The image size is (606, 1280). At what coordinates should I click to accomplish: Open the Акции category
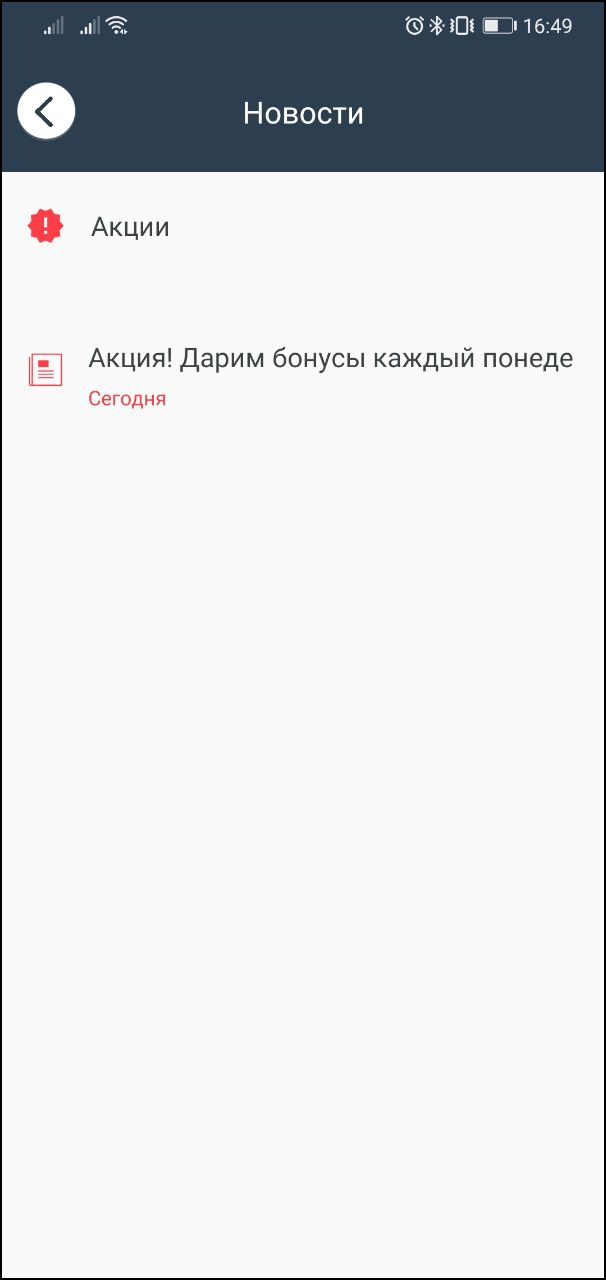click(130, 227)
